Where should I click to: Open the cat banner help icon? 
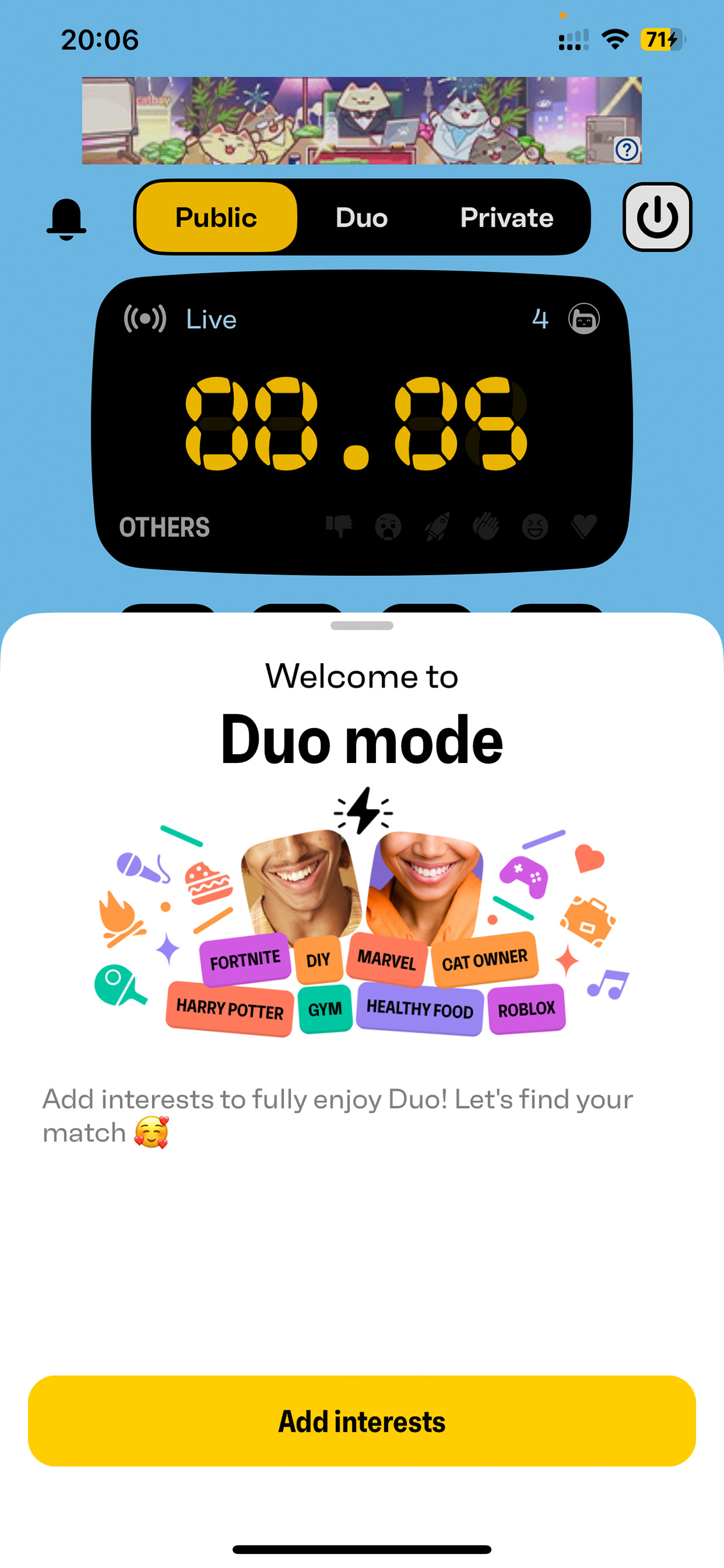point(626,149)
